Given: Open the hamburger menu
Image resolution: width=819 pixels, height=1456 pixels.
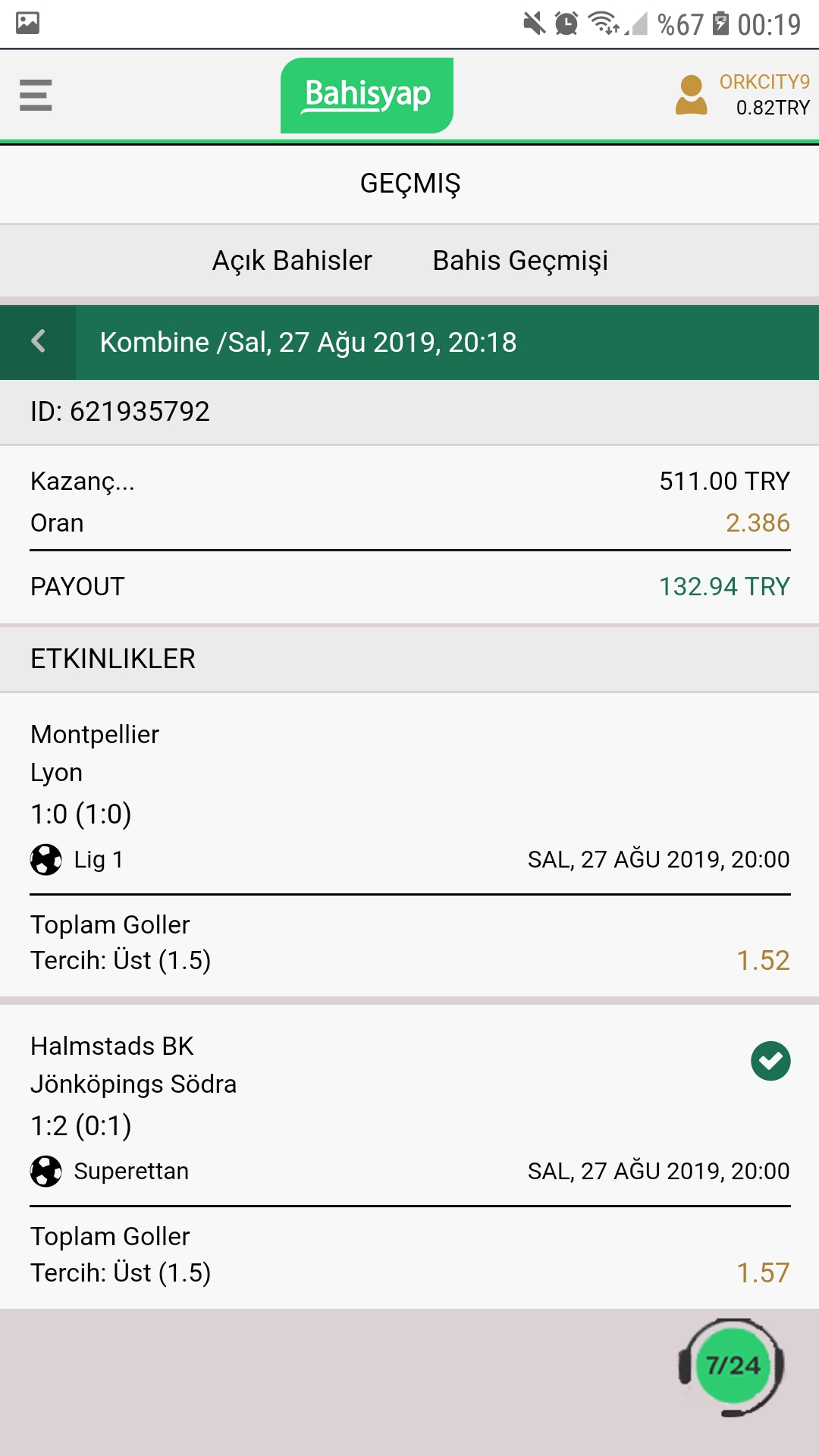Looking at the screenshot, I should click(36, 96).
